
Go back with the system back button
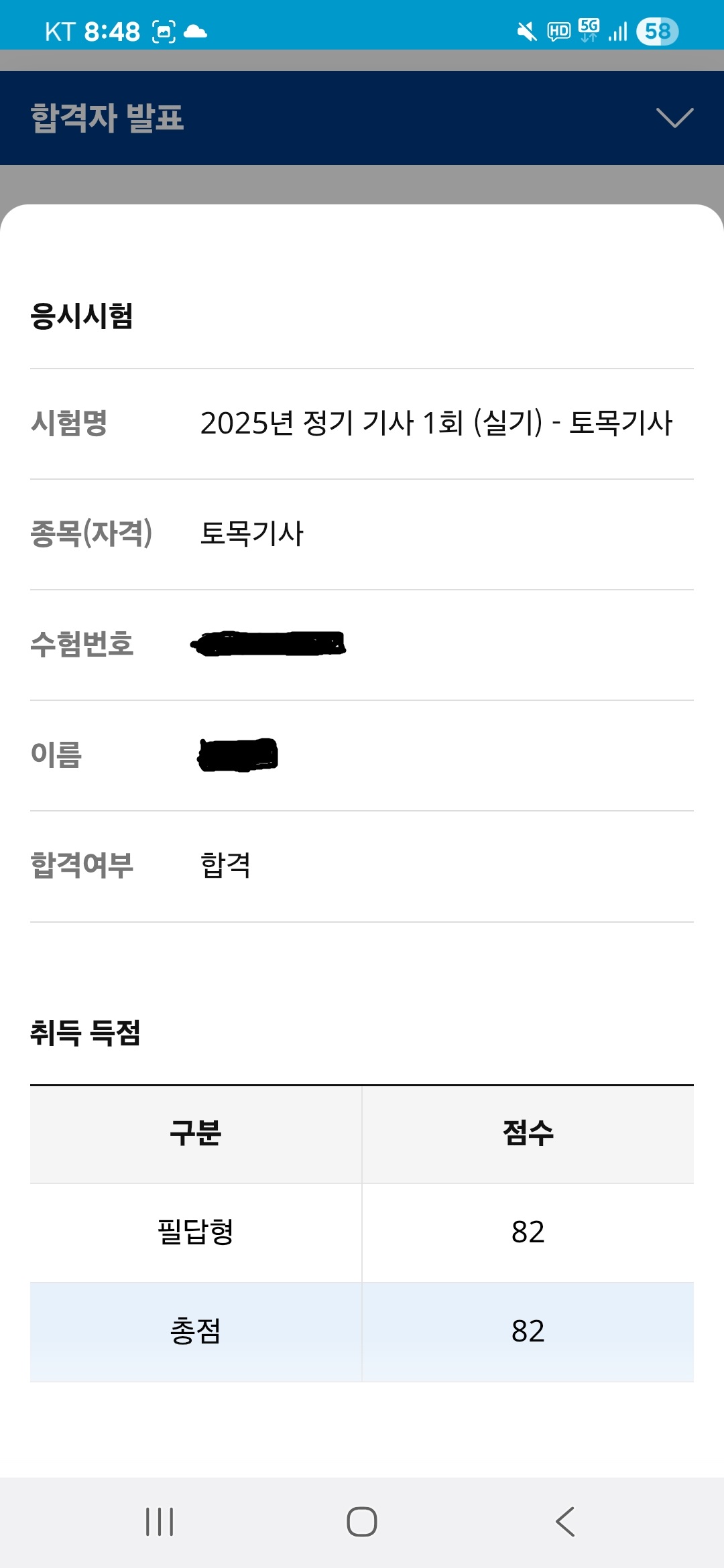coord(565,1522)
